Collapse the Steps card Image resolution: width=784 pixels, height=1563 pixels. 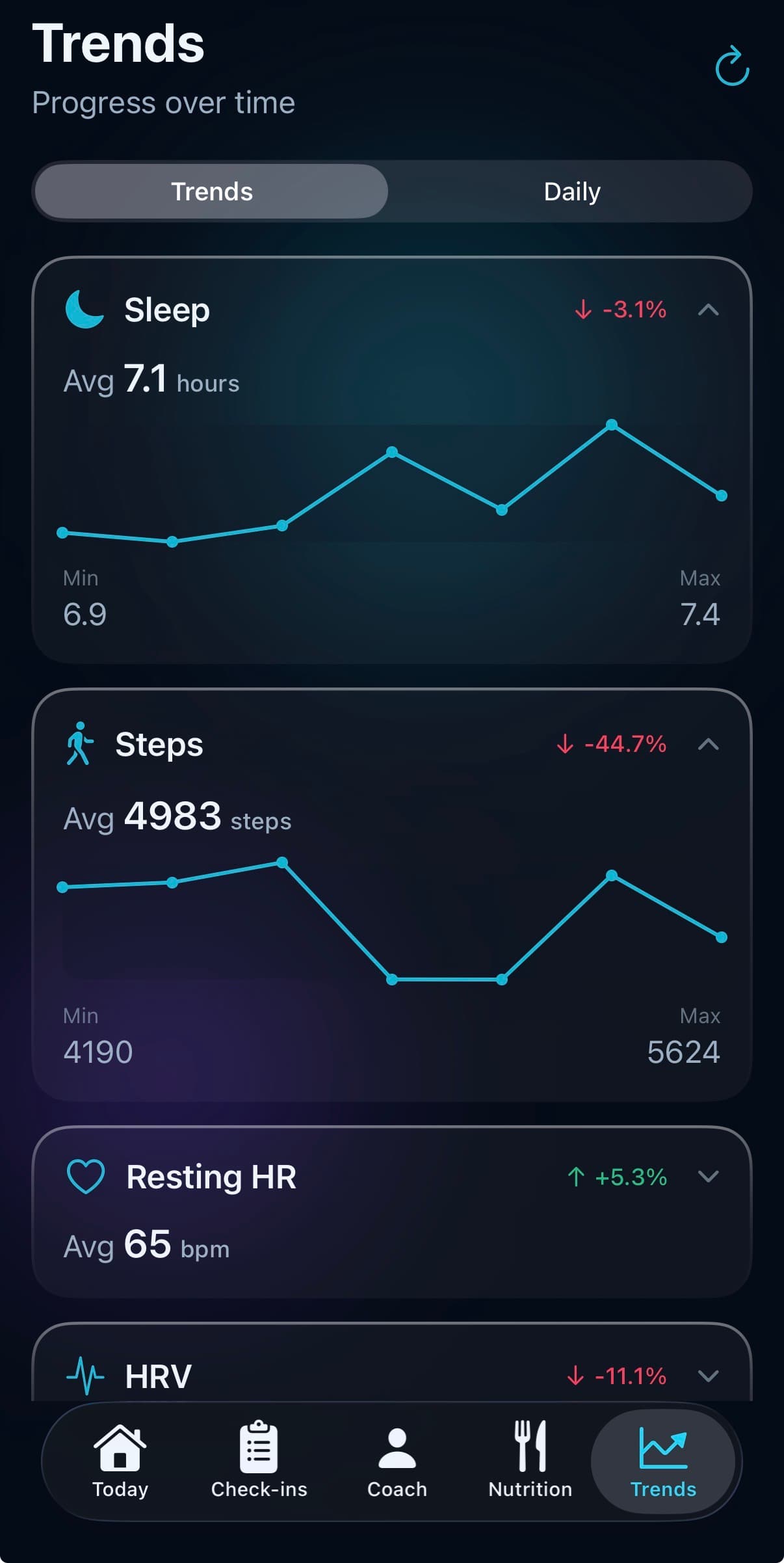pos(709,745)
